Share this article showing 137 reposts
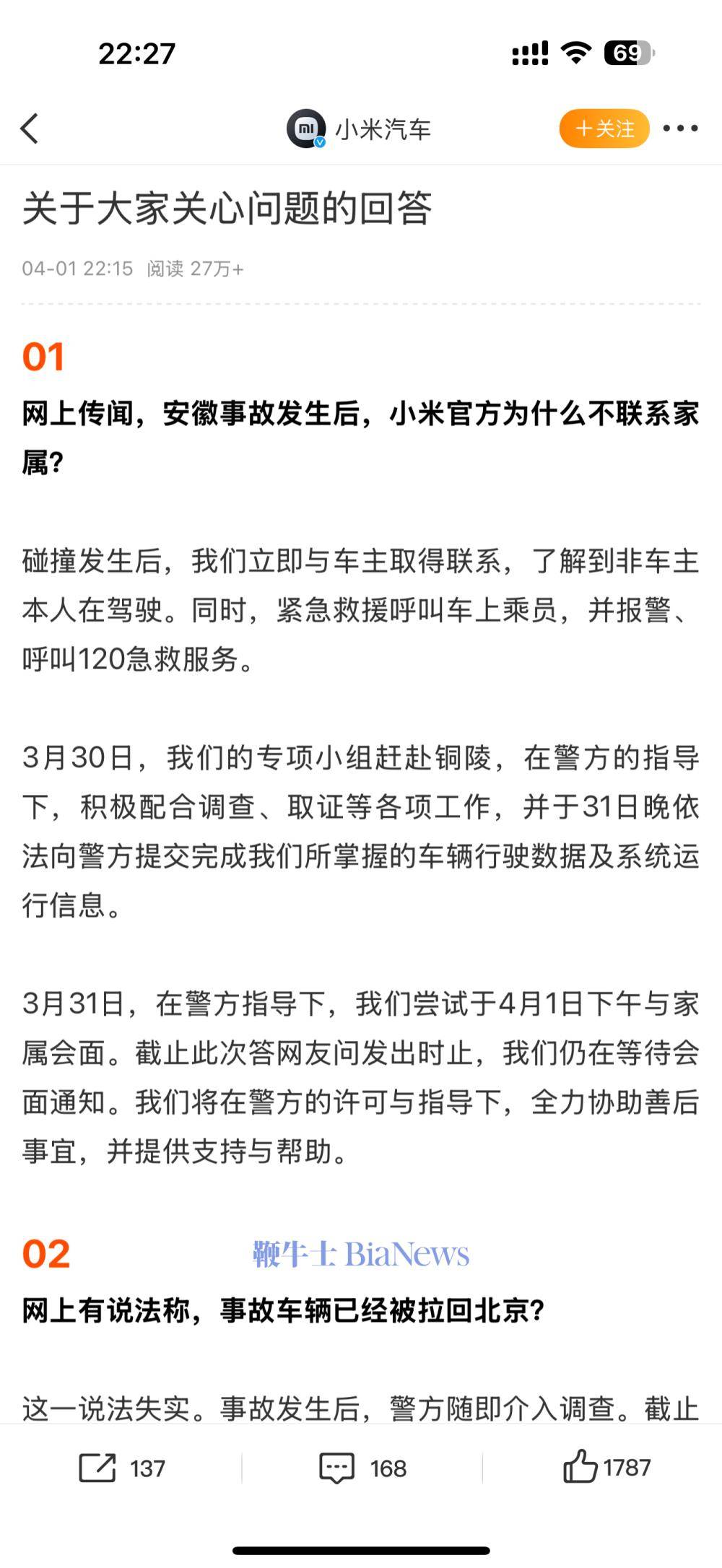 [x=121, y=1468]
